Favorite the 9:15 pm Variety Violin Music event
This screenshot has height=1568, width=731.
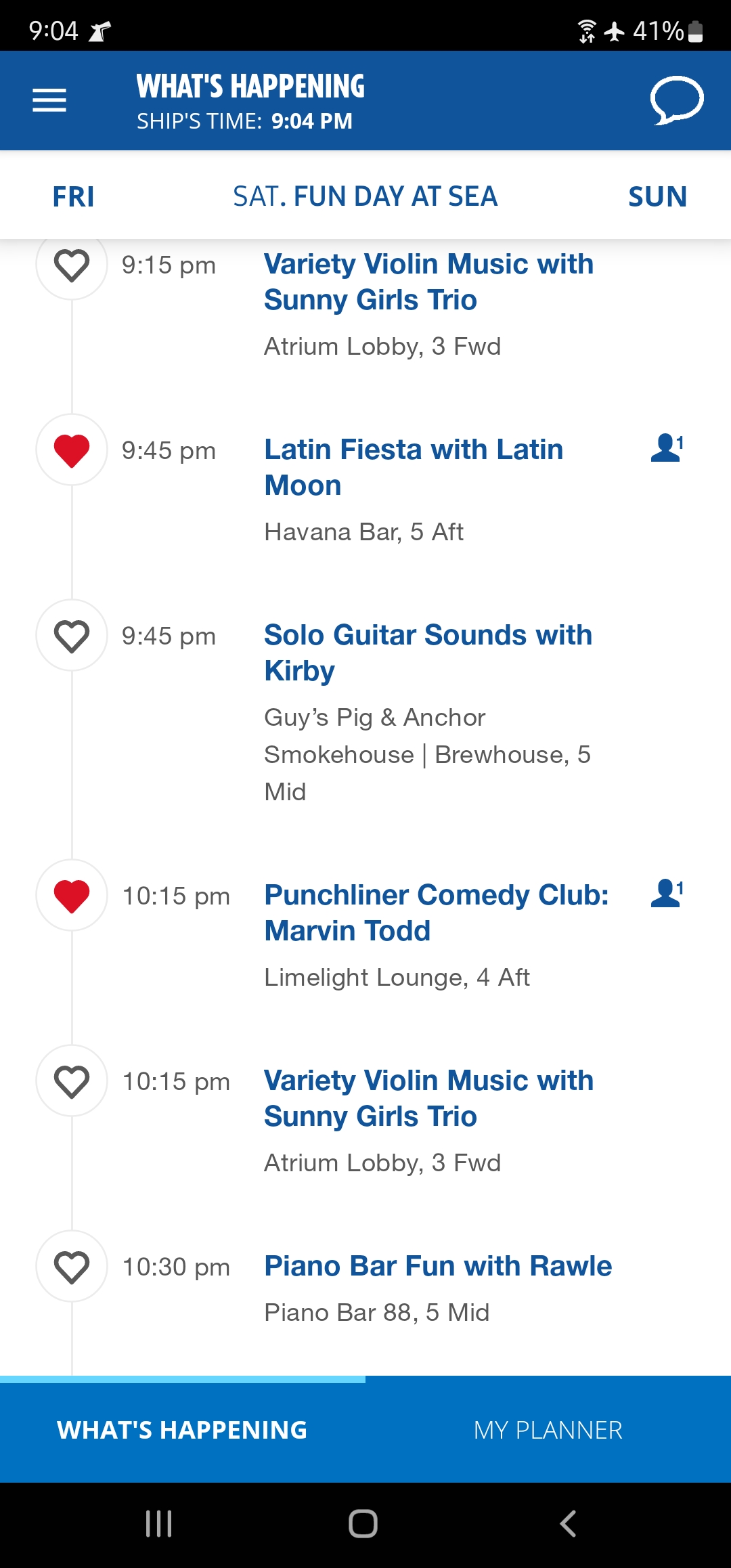pyautogui.click(x=72, y=265)
